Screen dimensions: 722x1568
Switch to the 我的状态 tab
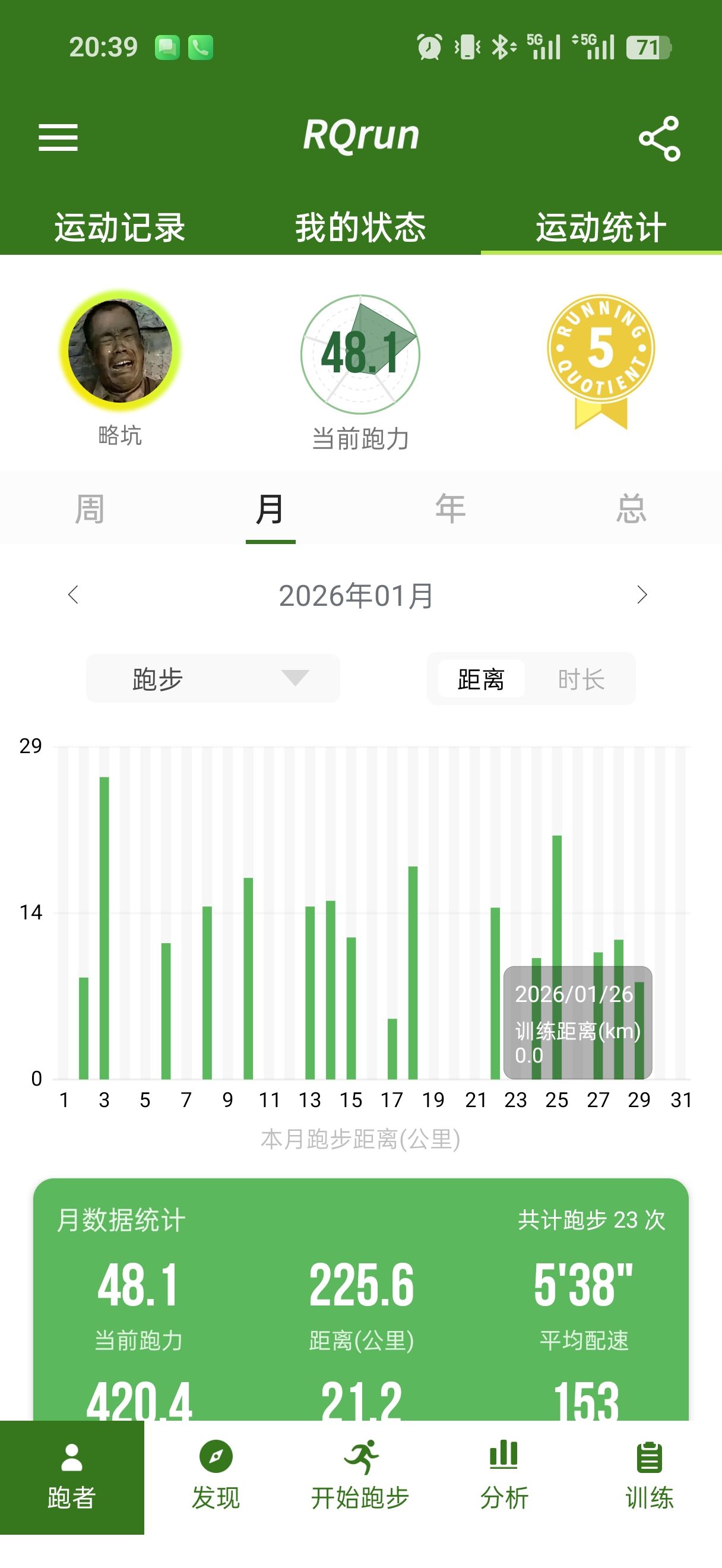(x=360, y=227)
